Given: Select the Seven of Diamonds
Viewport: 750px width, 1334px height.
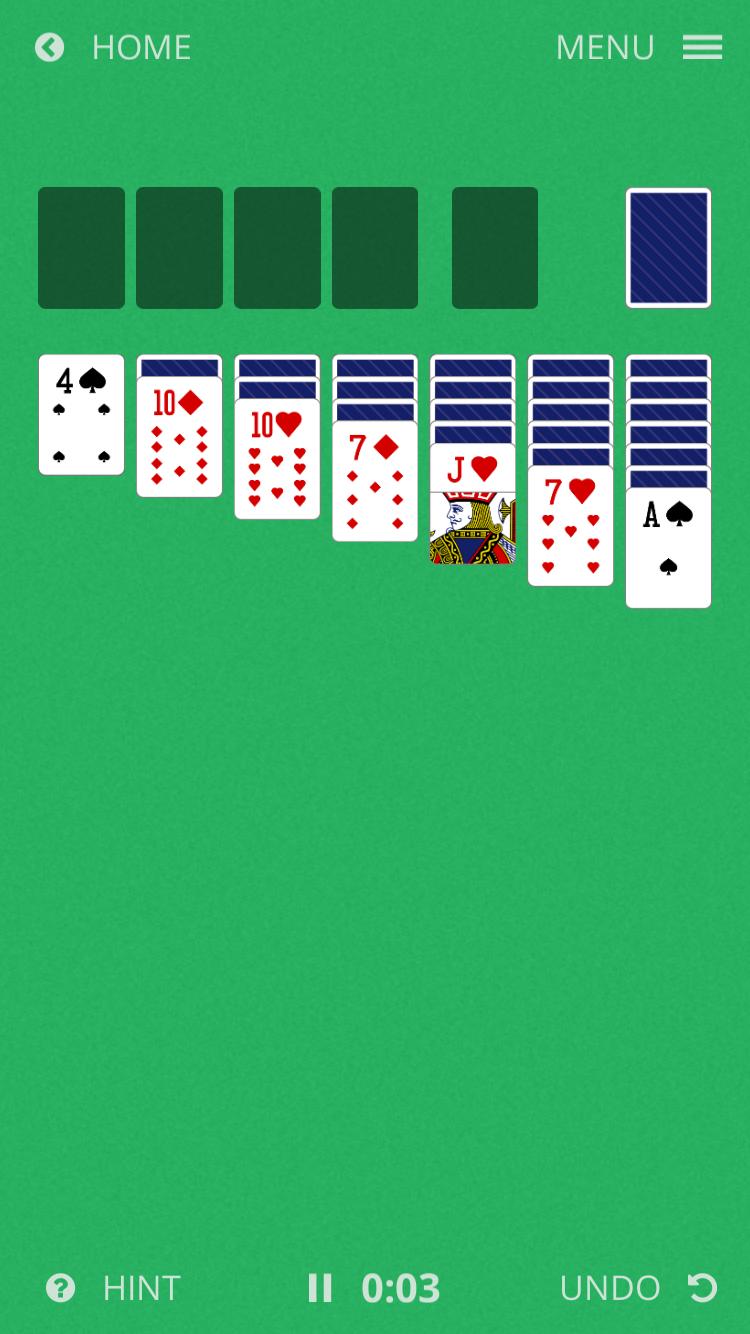Looking at the screenshot, I should [x=375, y=480].
